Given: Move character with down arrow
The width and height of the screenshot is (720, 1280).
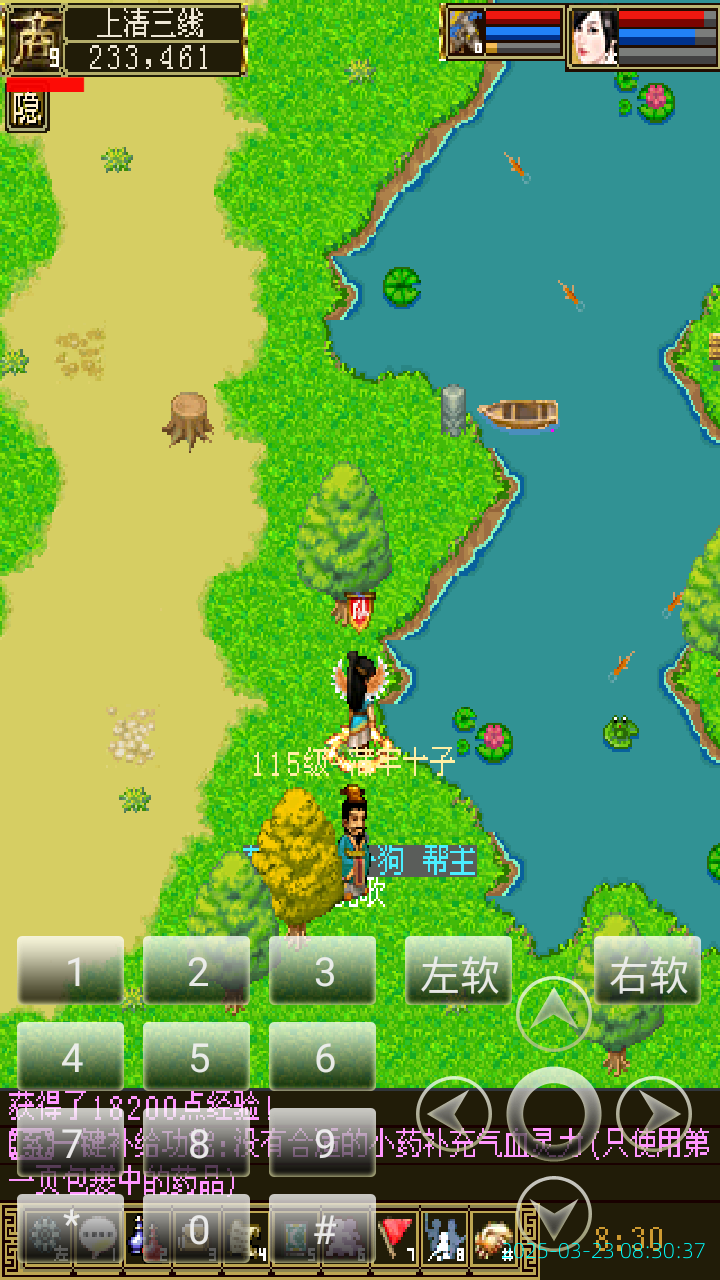Looking at the screenshot, I should (x=553, y=1213).
